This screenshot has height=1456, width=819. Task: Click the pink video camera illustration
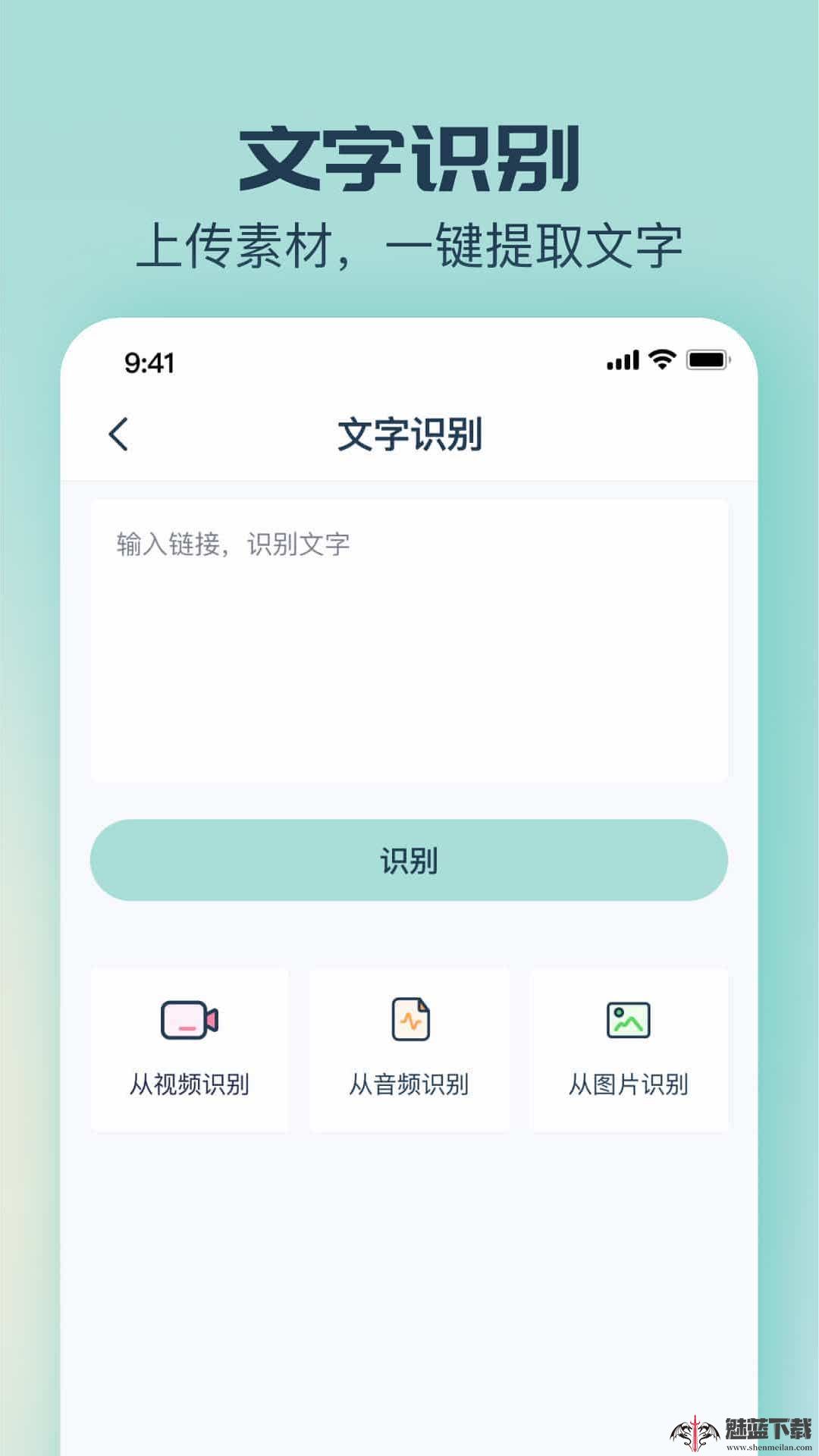point(190,1020)
